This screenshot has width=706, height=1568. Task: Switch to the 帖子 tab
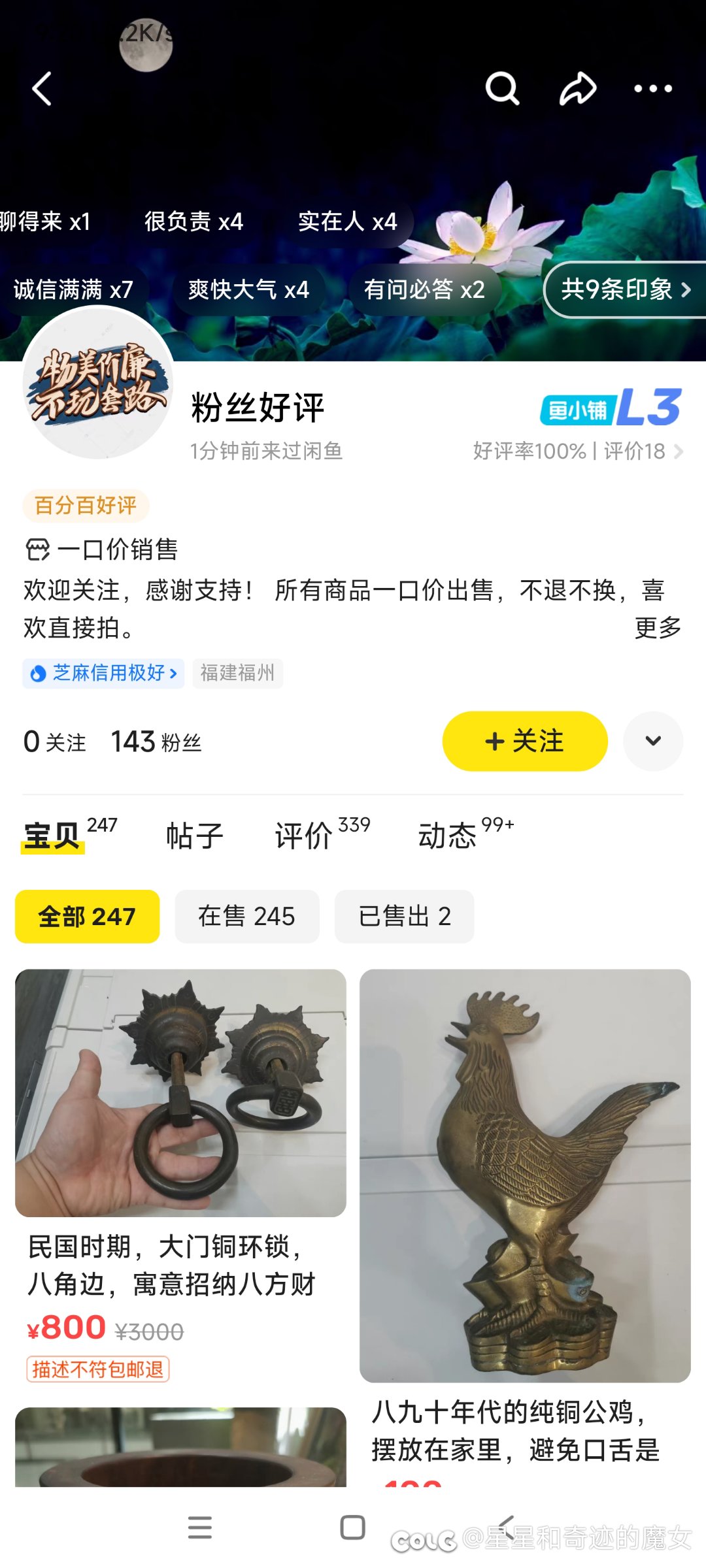[195, 836]
